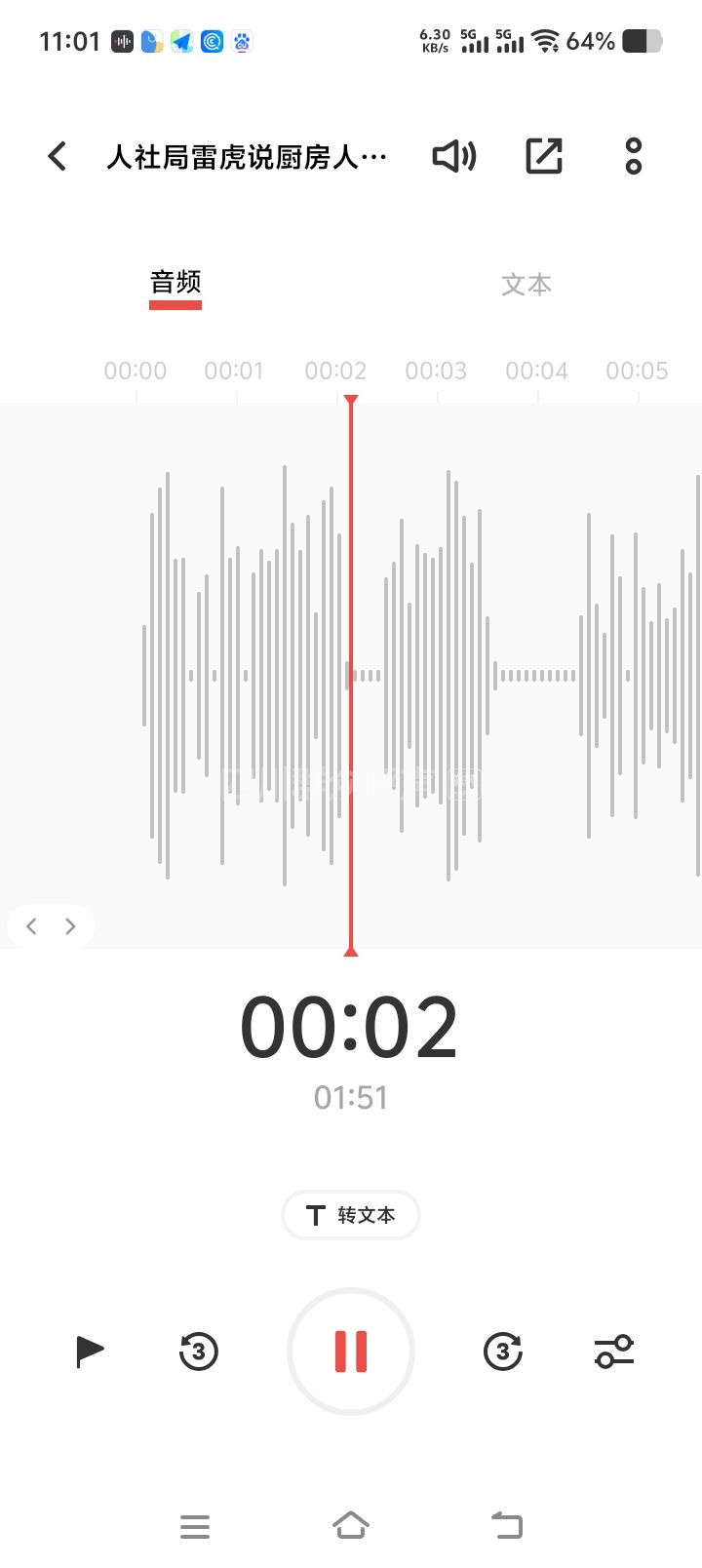The height and width of the screenshot is (1568, 702).
Task: Toggle the speaker output icon
Action: coord(453,156)
